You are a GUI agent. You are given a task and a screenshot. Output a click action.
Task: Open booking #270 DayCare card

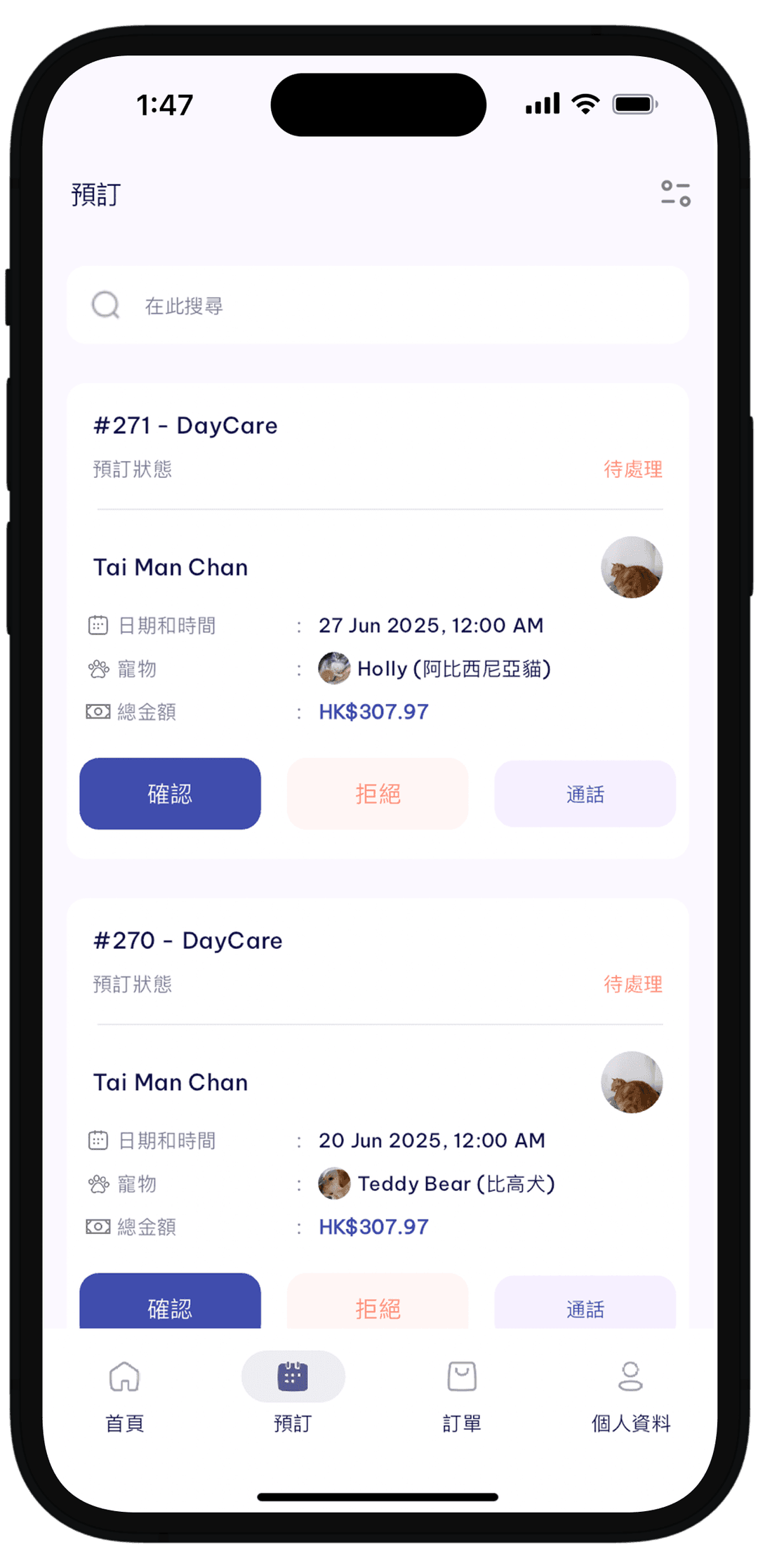pos(188,941)
